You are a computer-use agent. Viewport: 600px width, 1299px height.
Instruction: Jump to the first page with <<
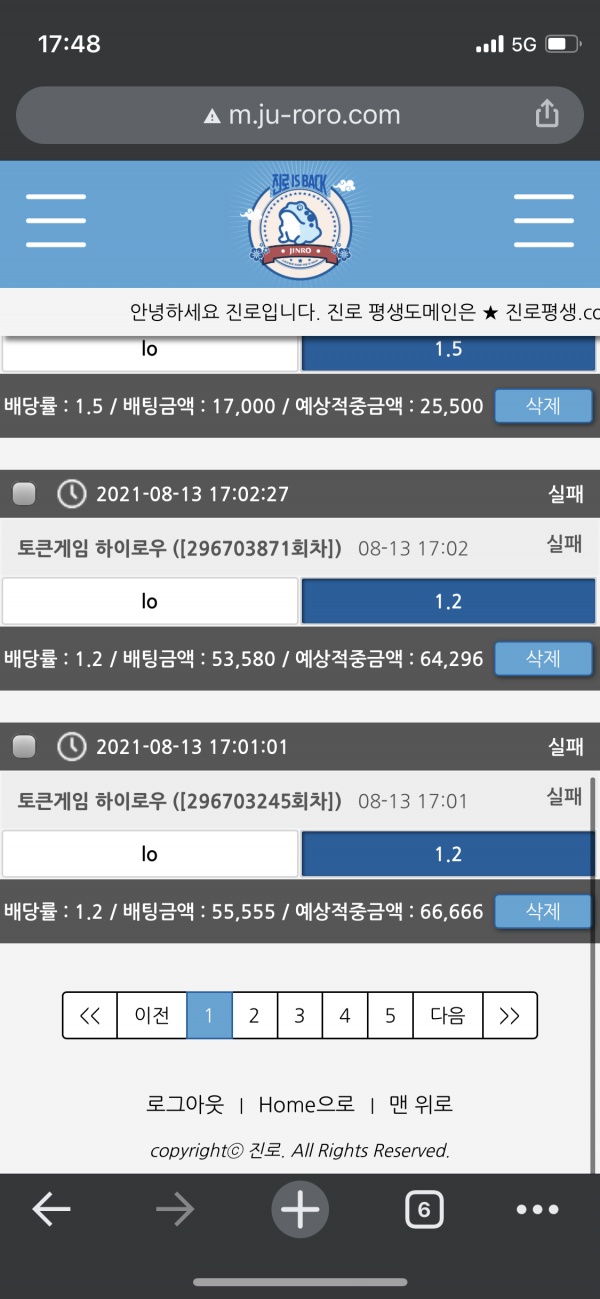pyautogui.click(x=90, y=1016)
